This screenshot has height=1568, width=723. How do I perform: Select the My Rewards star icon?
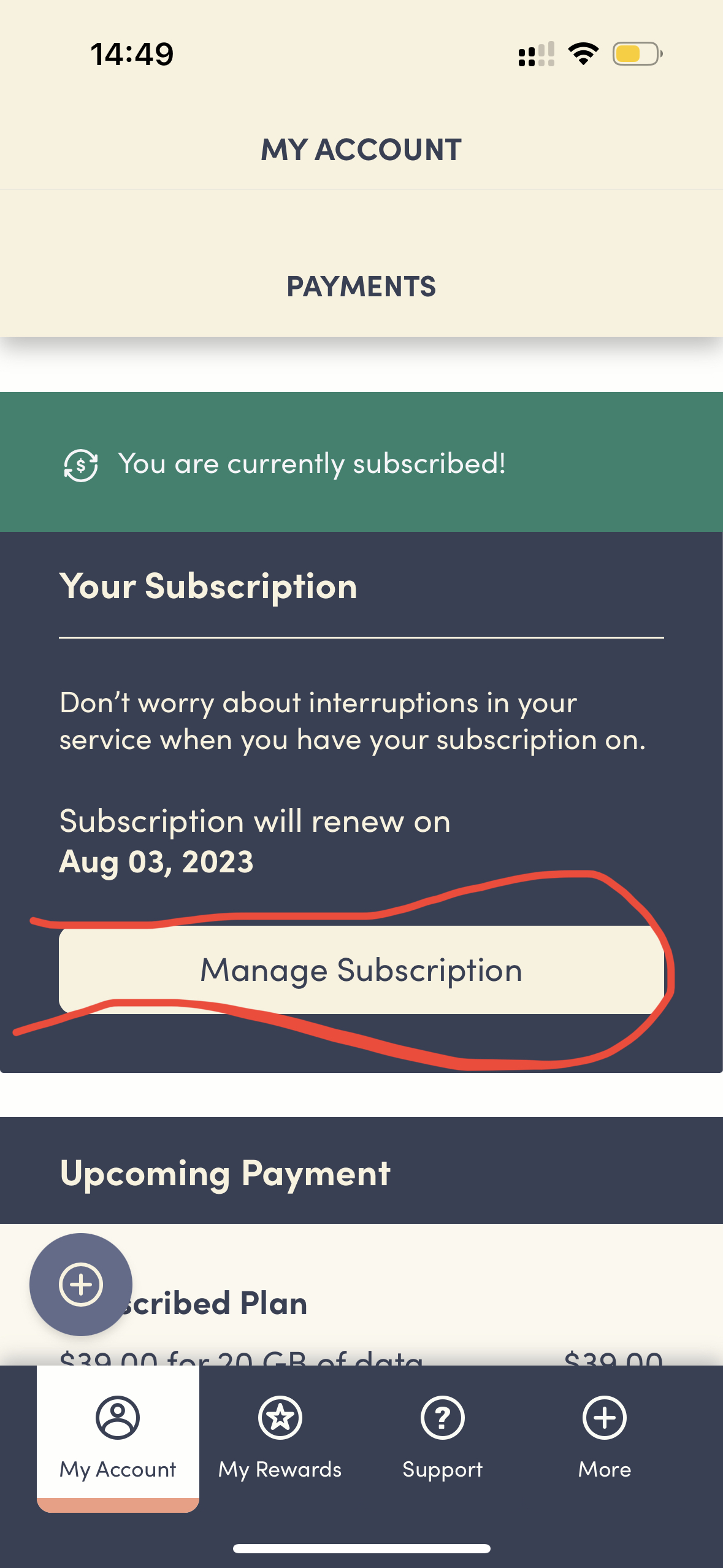tap(280, 1417)
